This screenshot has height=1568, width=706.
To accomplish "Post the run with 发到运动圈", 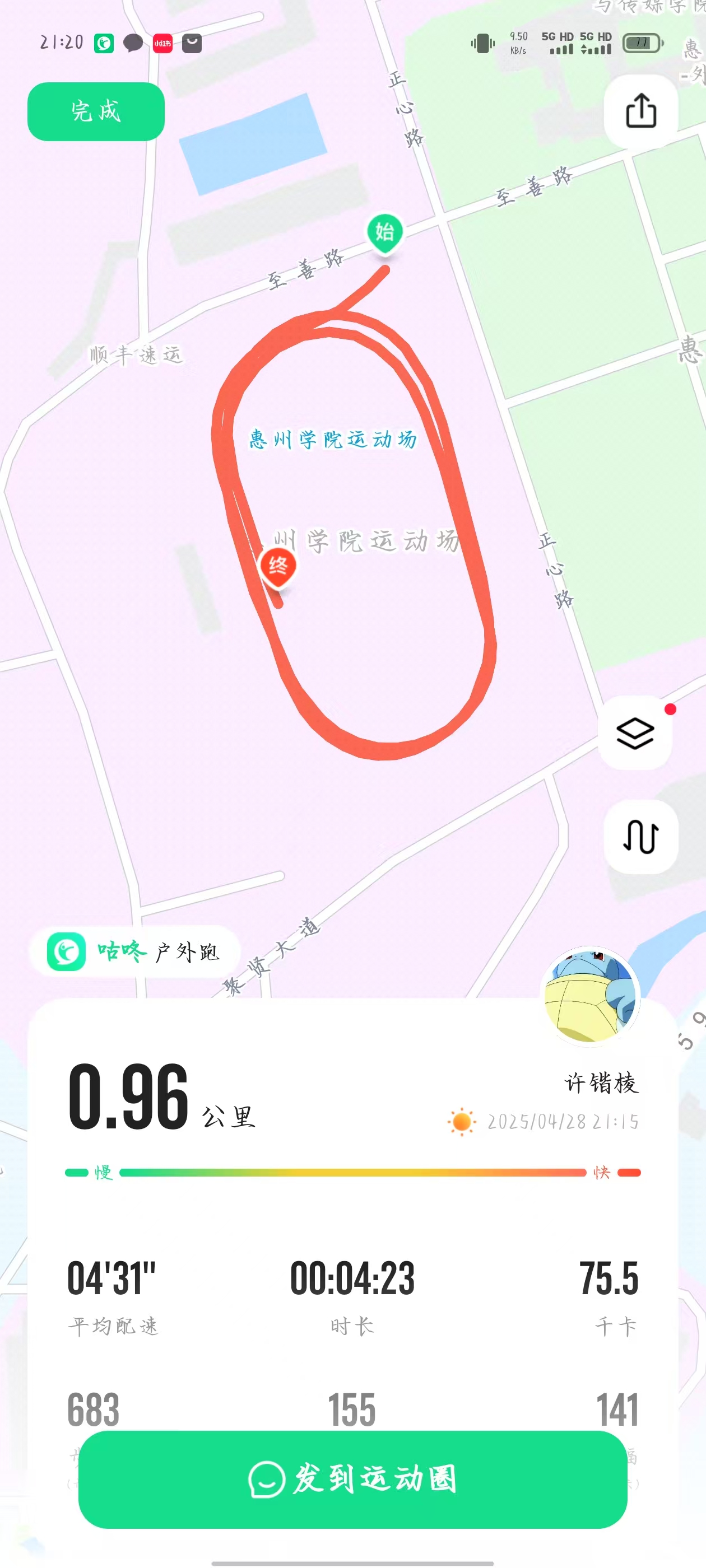I will tap(352, 1478).
